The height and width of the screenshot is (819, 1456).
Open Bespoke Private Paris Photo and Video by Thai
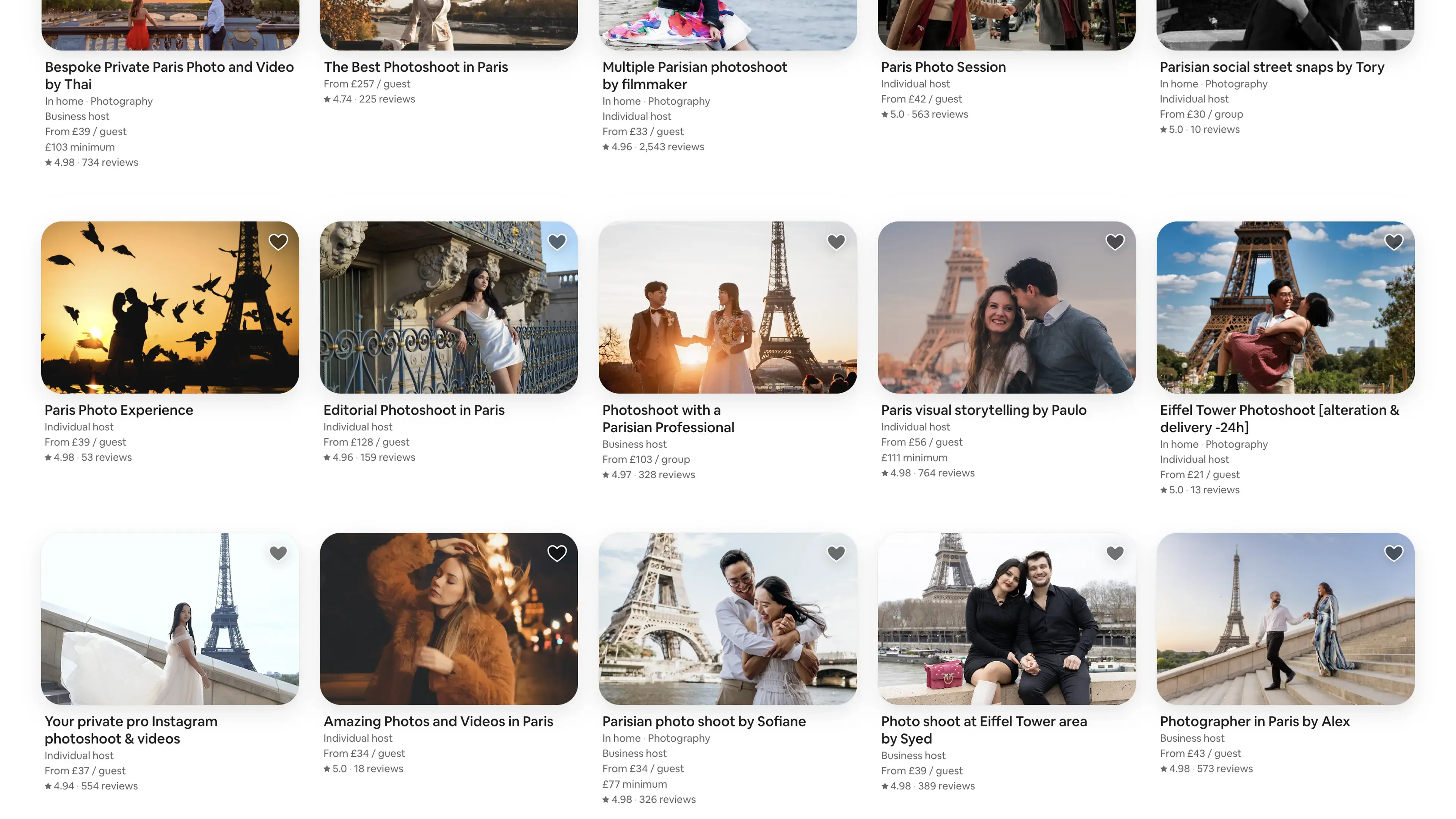[169, 67]
